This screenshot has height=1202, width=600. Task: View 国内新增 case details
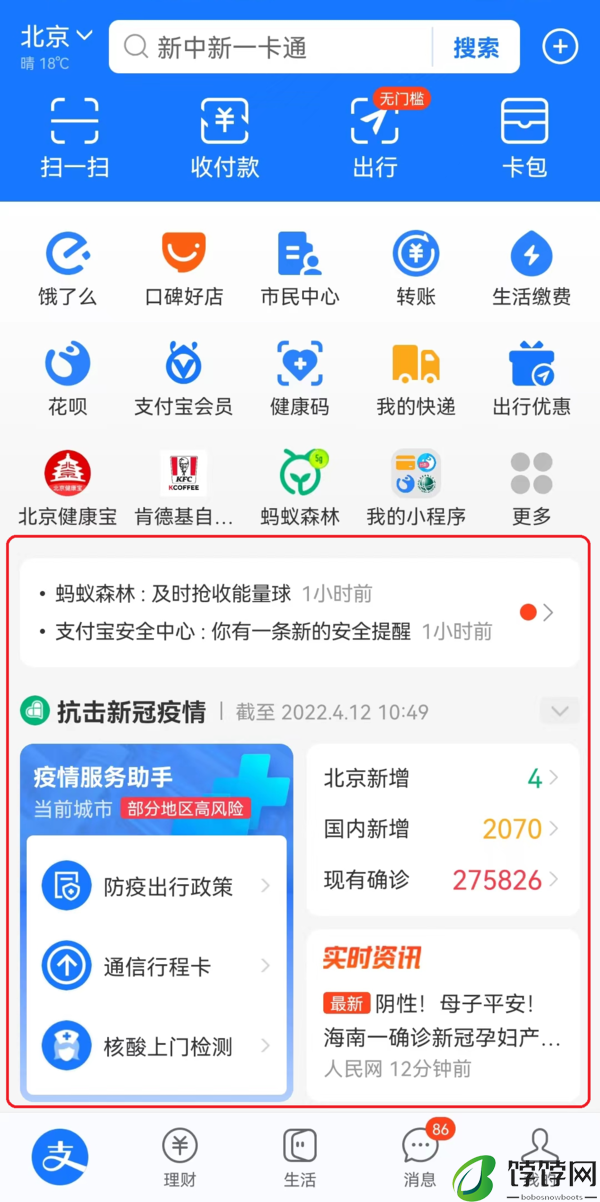(441, 829)
